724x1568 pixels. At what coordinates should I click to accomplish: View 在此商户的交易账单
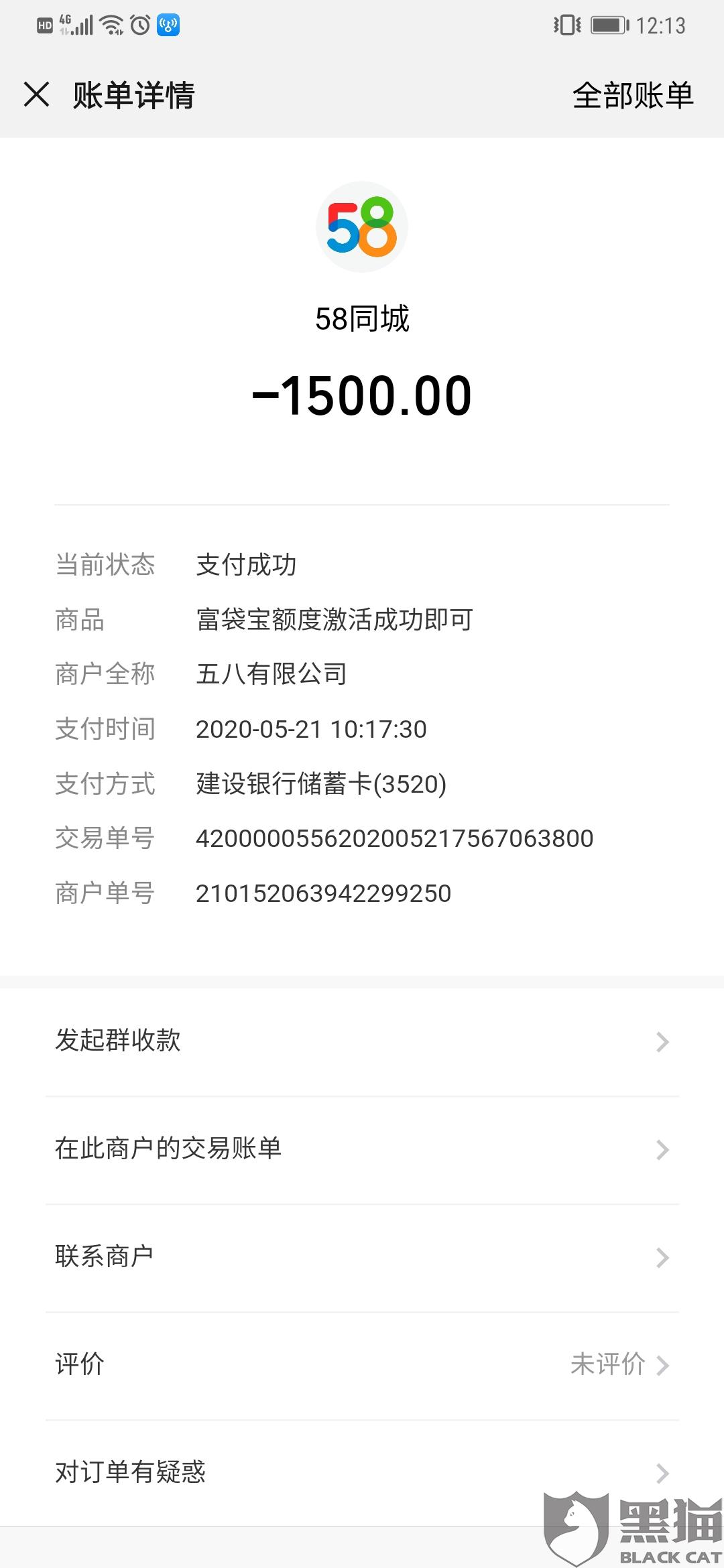pyautogui.click(x=362, y=1150)
